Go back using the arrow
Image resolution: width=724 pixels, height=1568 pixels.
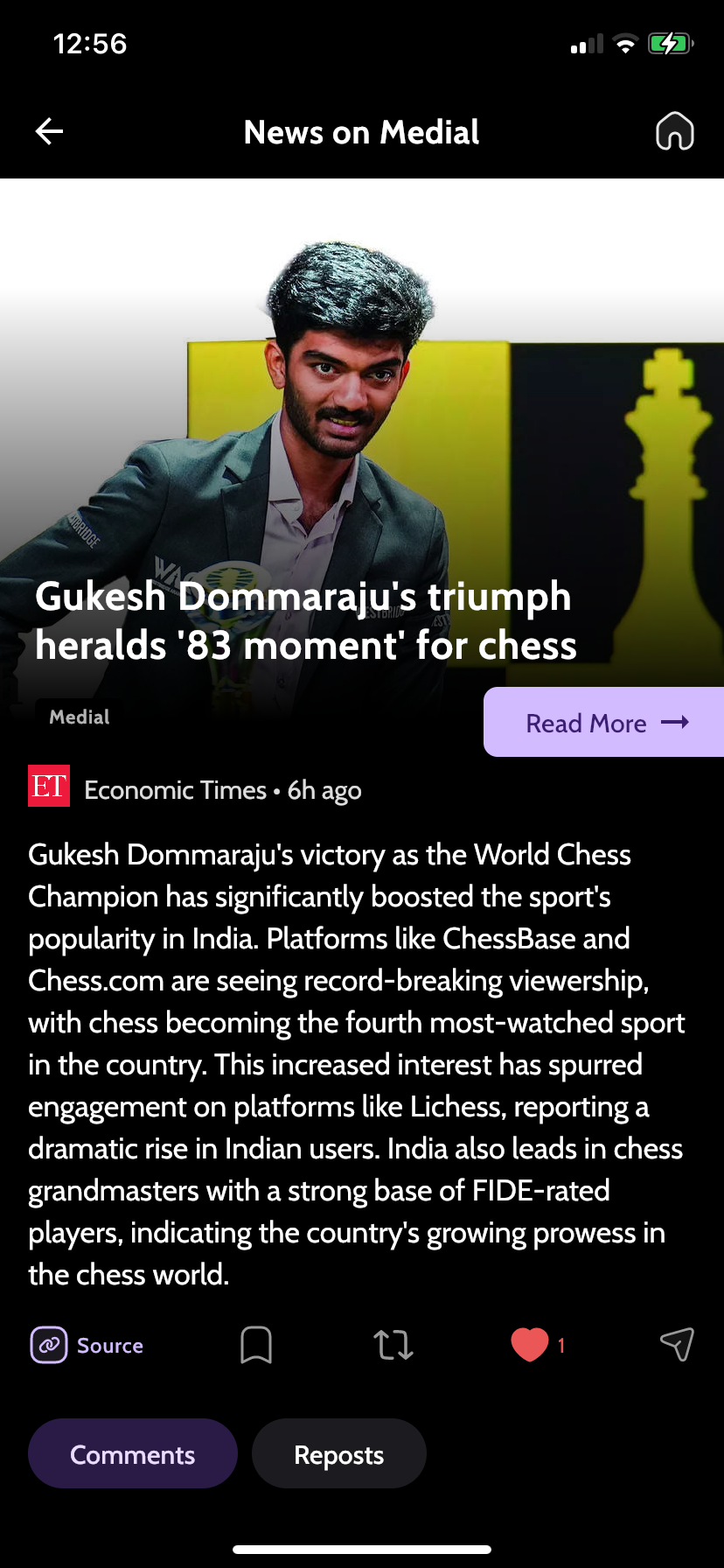[49, 132]
